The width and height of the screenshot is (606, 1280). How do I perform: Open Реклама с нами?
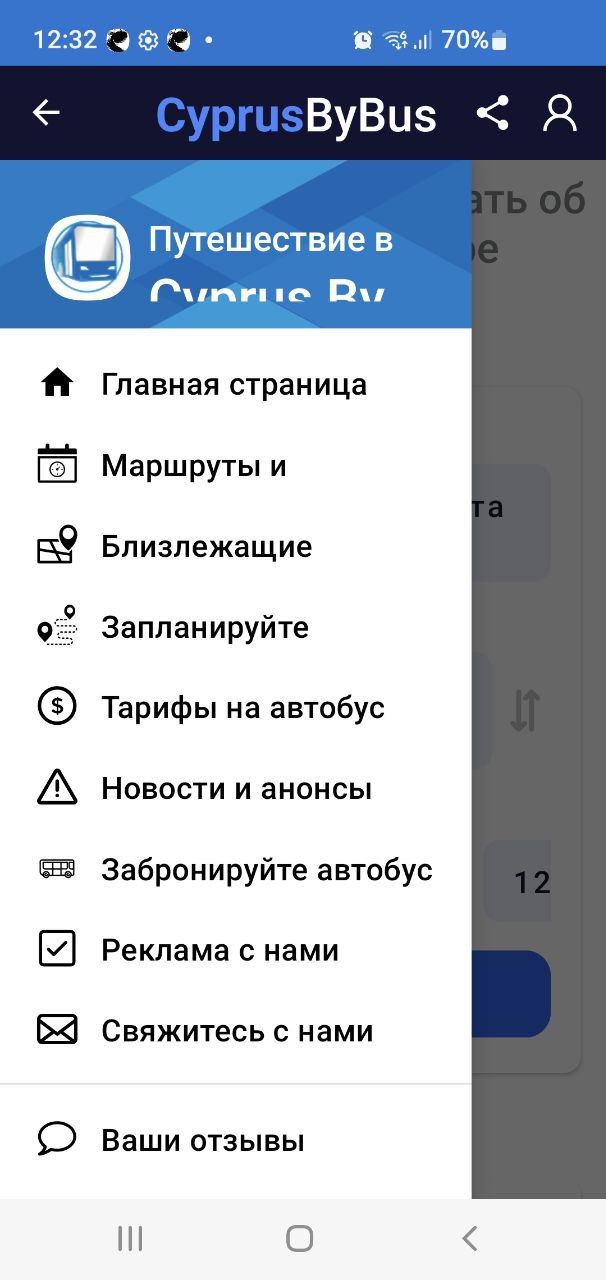pos(220,950)
